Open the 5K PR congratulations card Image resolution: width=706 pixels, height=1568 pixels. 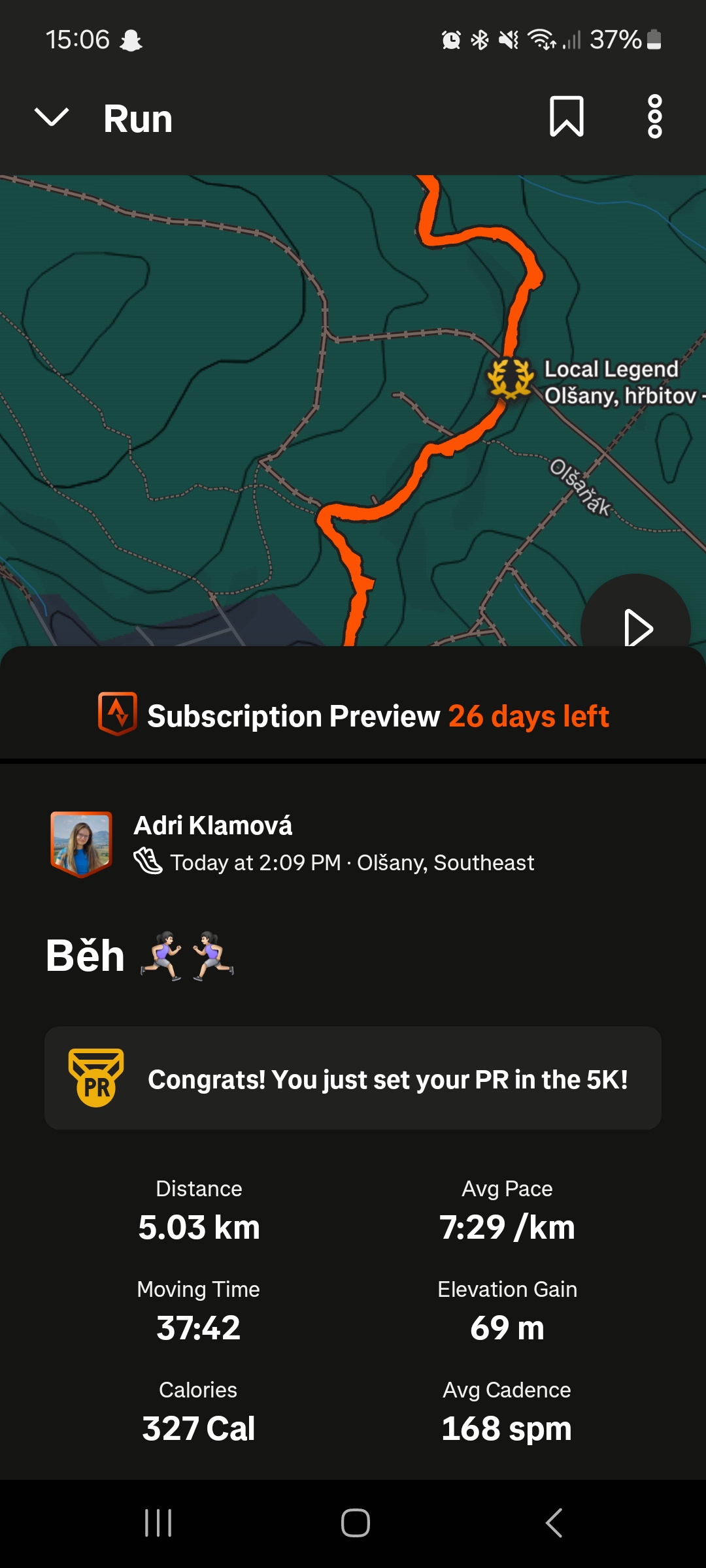click(353, 1079)
